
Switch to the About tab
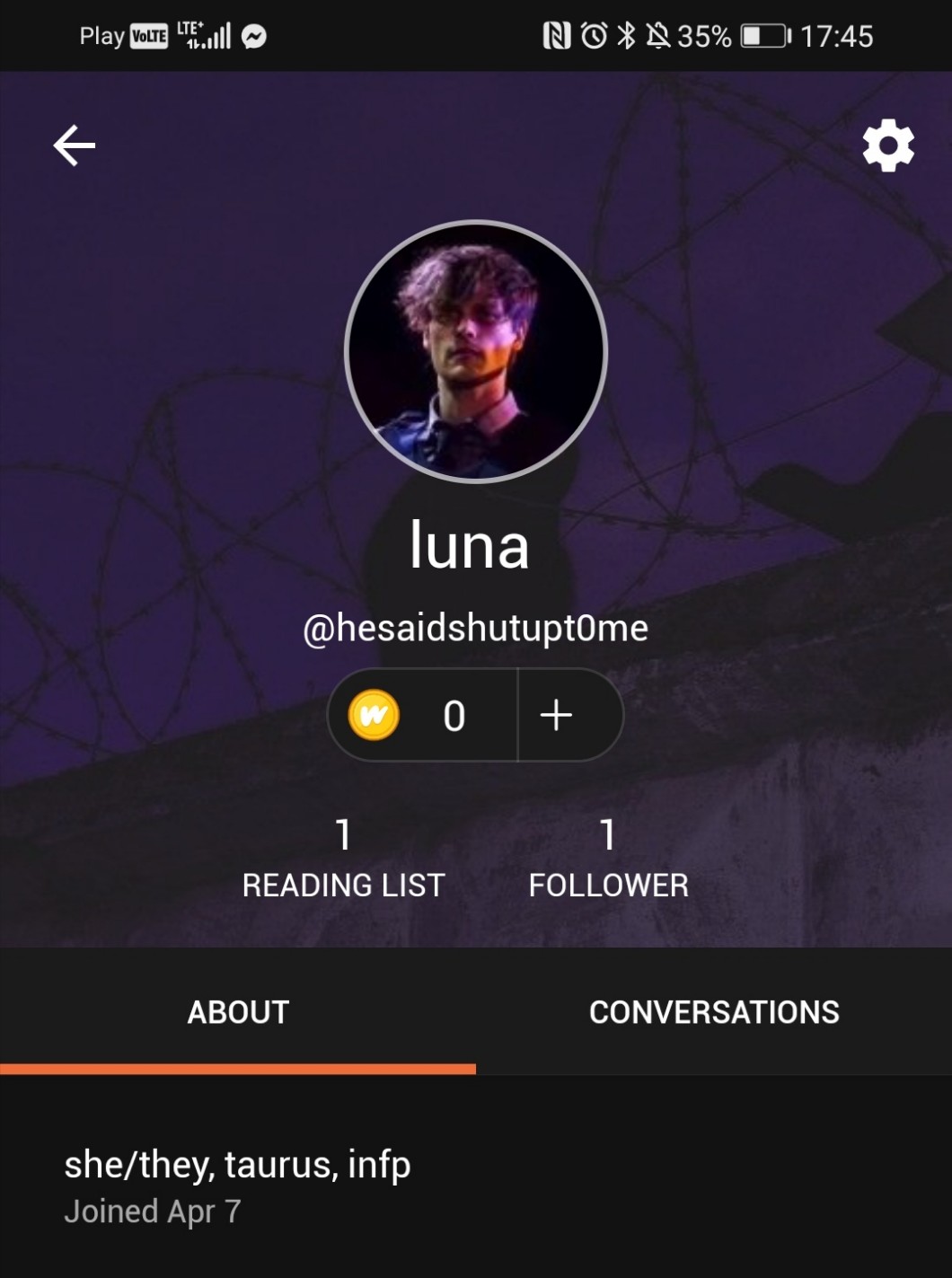click(238, 1012)
